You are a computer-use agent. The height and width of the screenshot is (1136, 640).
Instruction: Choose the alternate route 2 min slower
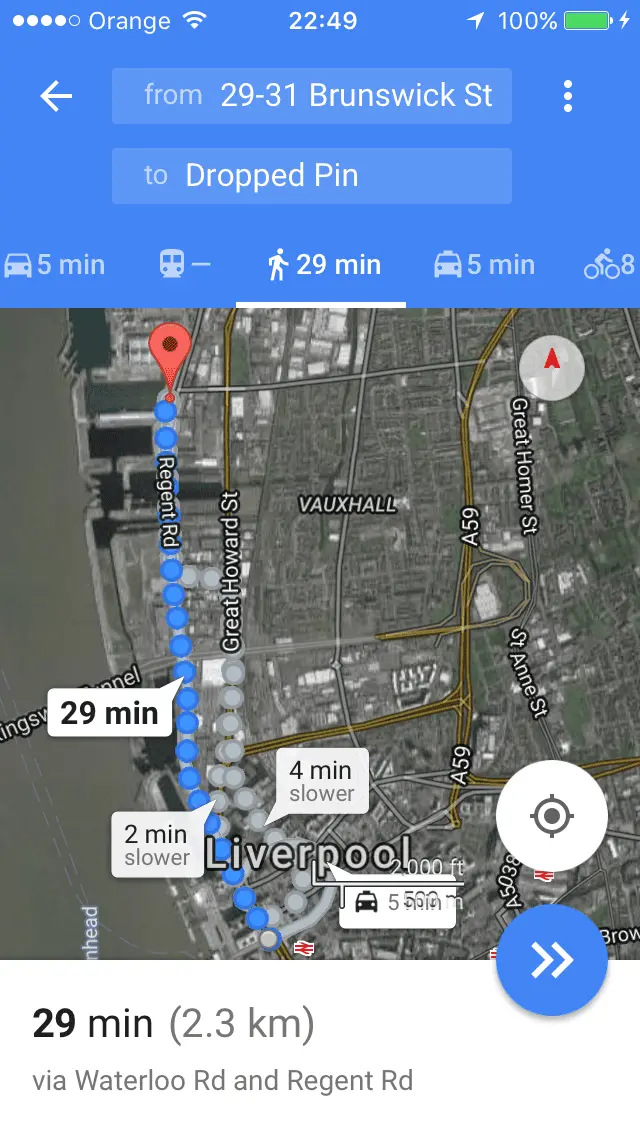click(157, 845)
